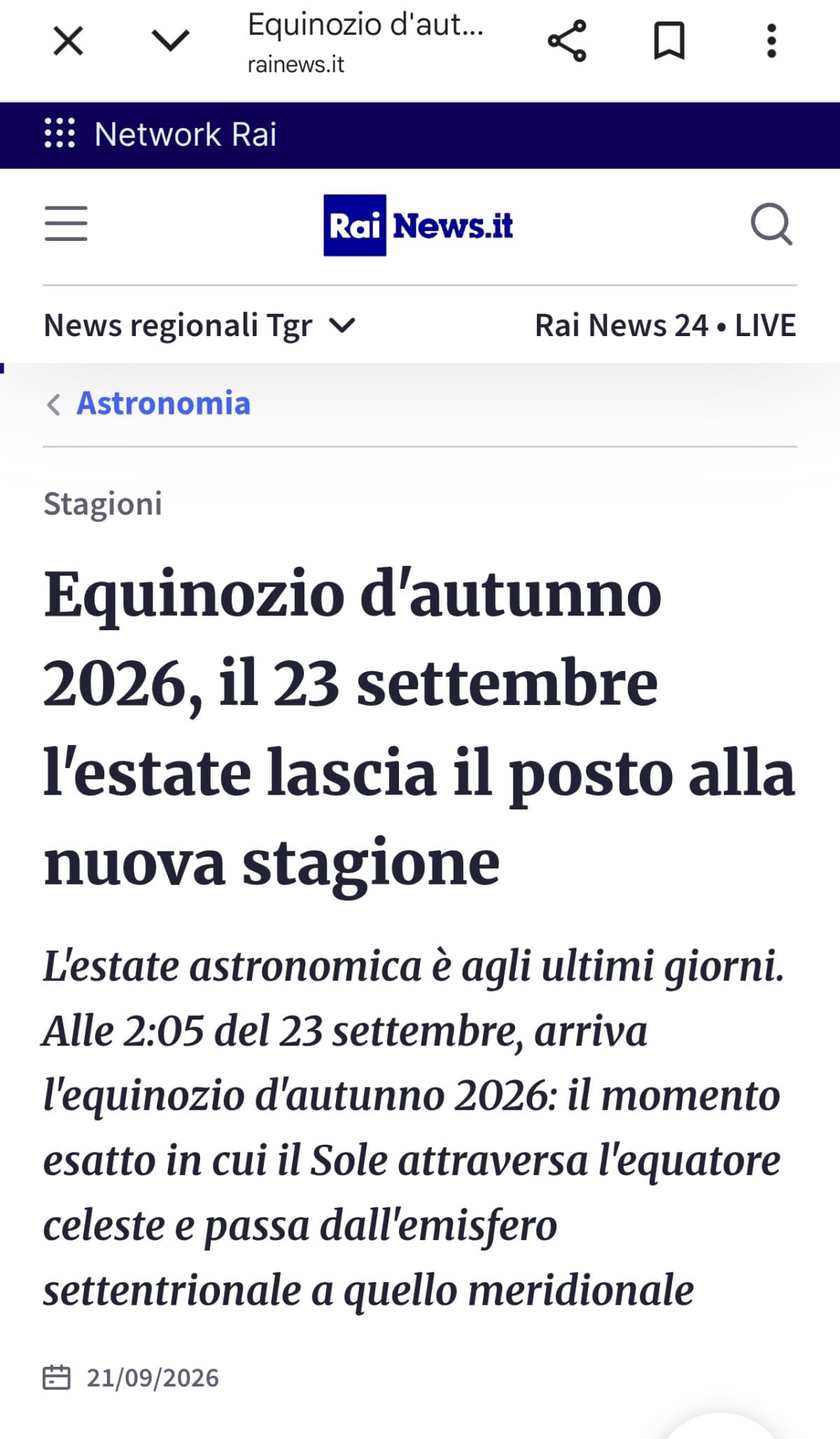Open the hamburger navigation menu
This screenshot has height=1439, width=840.
pyautogui.click(x=66, y=223)
